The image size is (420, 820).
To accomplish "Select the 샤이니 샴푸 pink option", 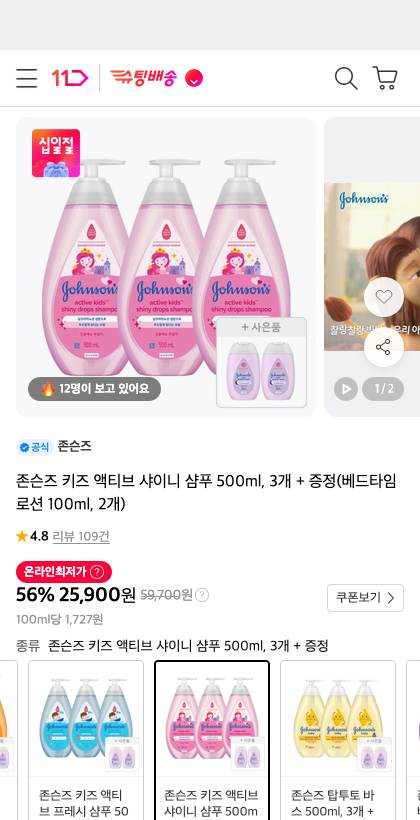I will click(x=212, y=740).
